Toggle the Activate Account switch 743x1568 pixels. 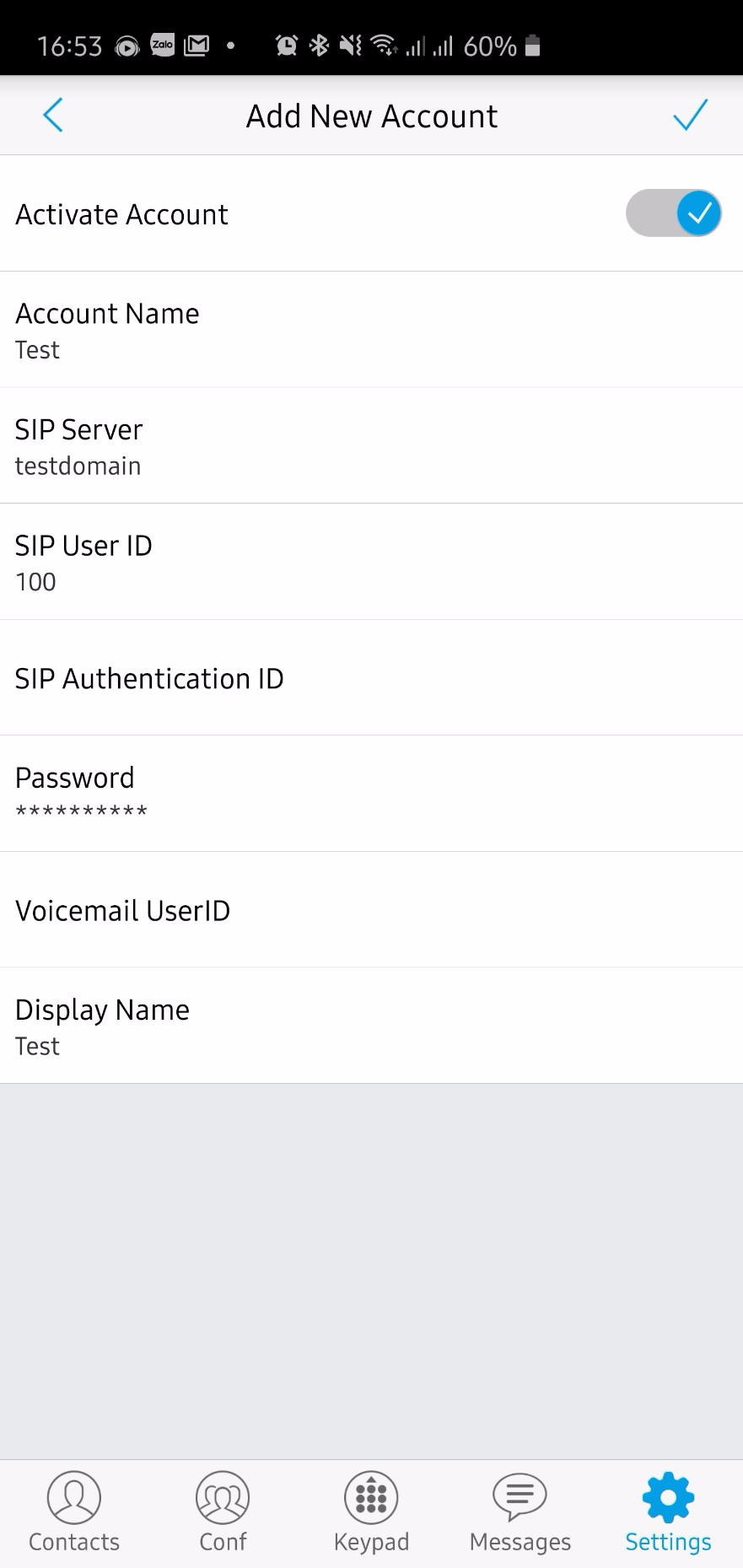[x=673, y=213]
